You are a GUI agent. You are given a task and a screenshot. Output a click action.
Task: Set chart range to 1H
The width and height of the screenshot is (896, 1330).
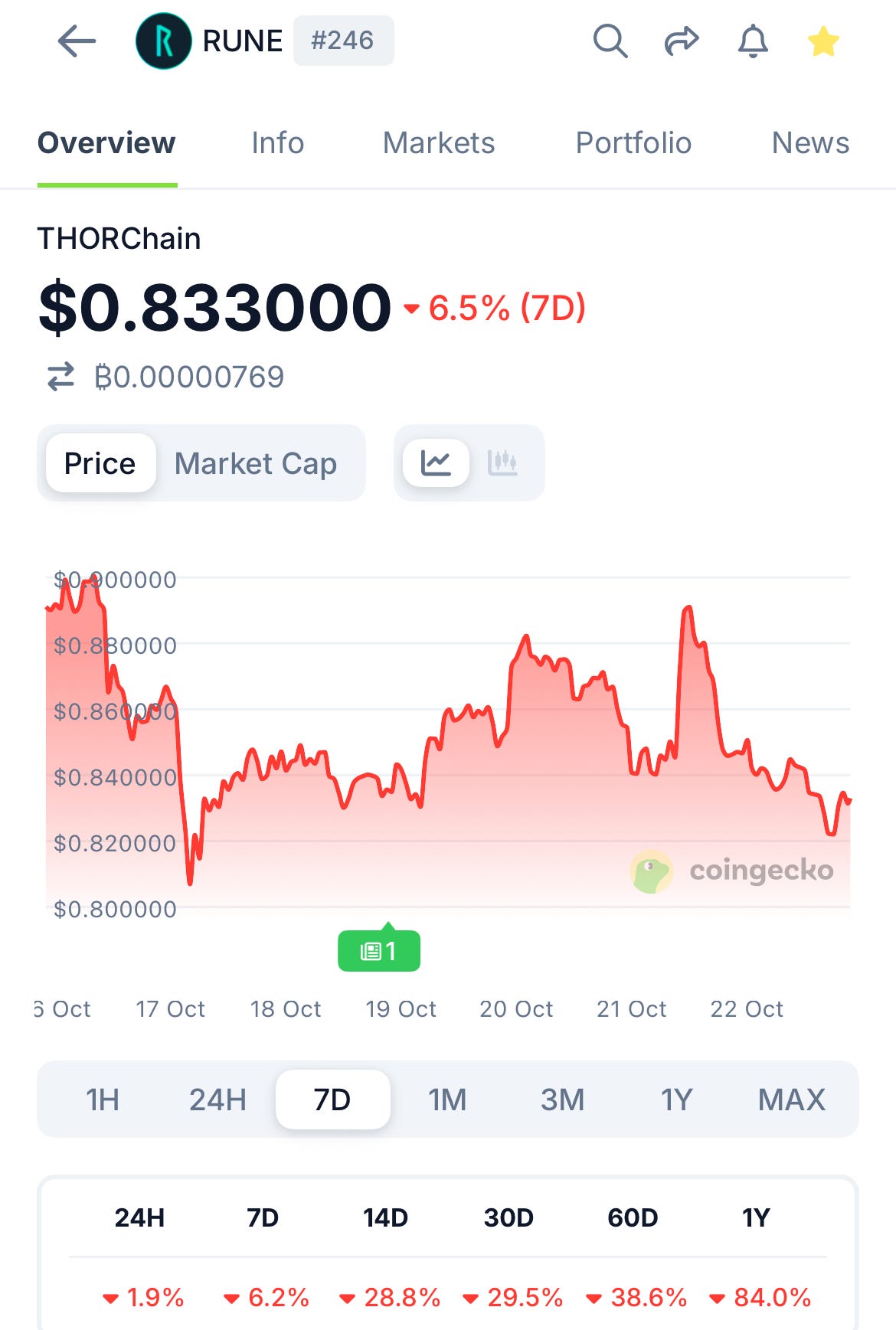pyautogui.click(x=103, y=1100)
